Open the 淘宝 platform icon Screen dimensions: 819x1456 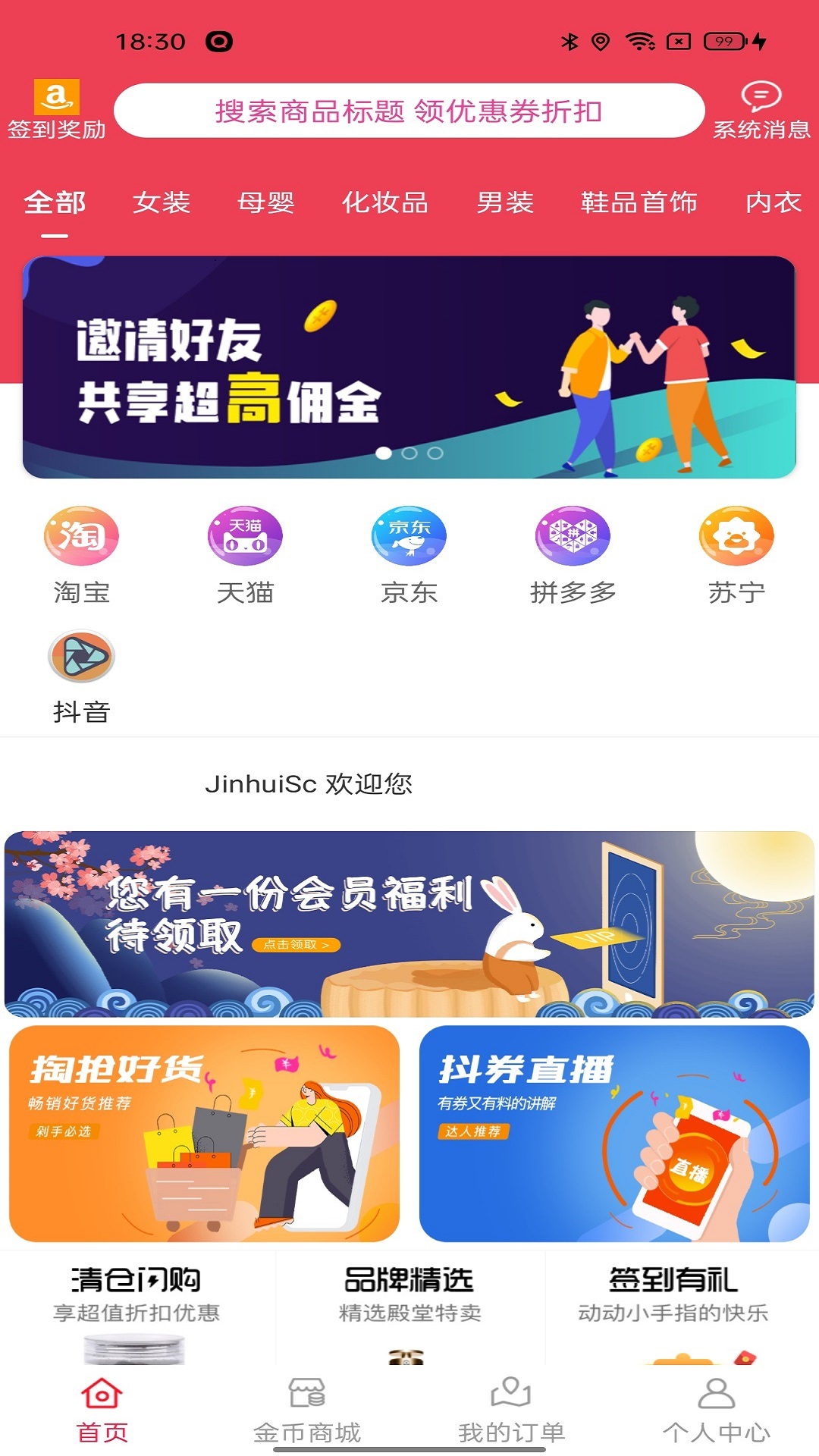pos(80,535)
